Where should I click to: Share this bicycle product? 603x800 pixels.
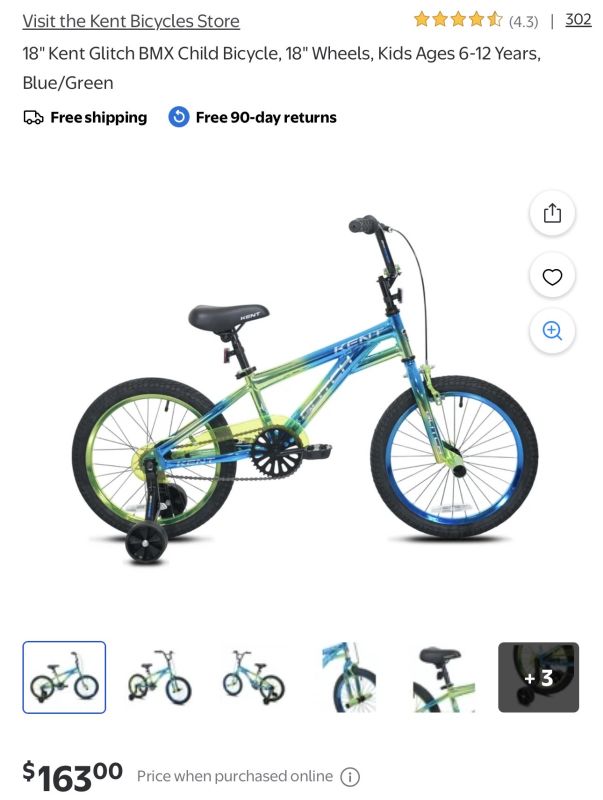point(552,214)
